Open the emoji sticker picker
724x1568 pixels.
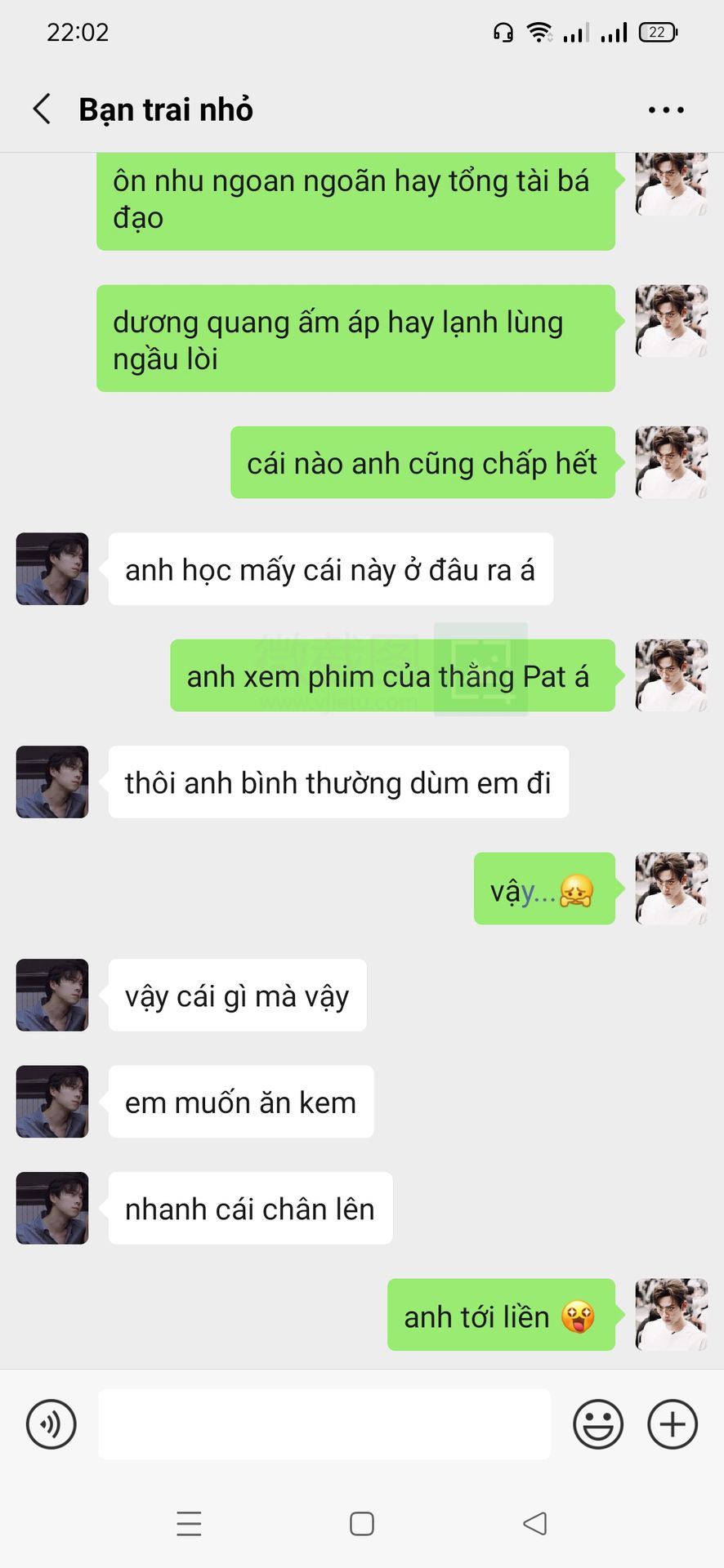(x=598, y=1424)
